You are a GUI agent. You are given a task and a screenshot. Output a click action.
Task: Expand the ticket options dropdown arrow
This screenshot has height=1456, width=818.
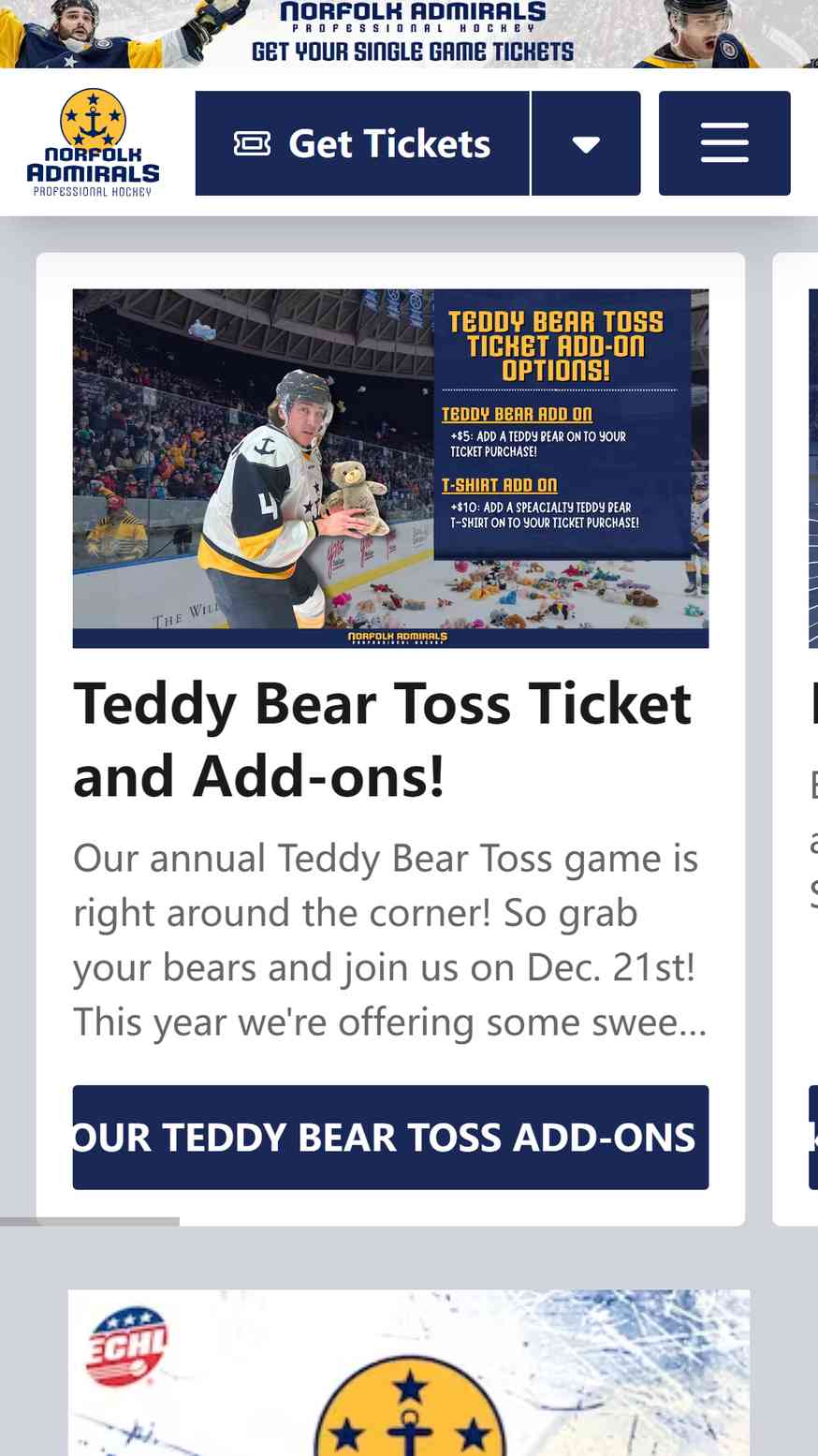click(x=586, y=143)
